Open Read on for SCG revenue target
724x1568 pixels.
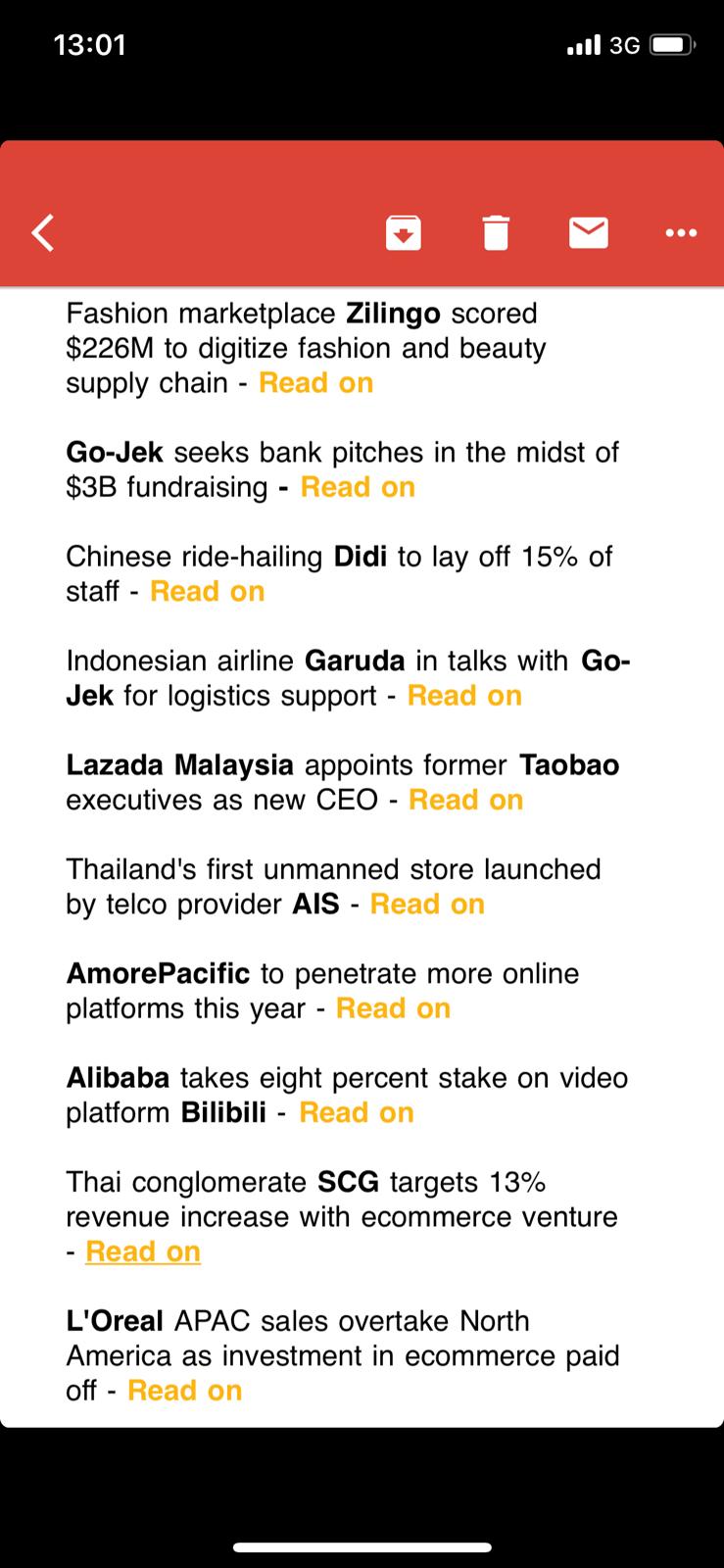click(x=143, y=1252)
